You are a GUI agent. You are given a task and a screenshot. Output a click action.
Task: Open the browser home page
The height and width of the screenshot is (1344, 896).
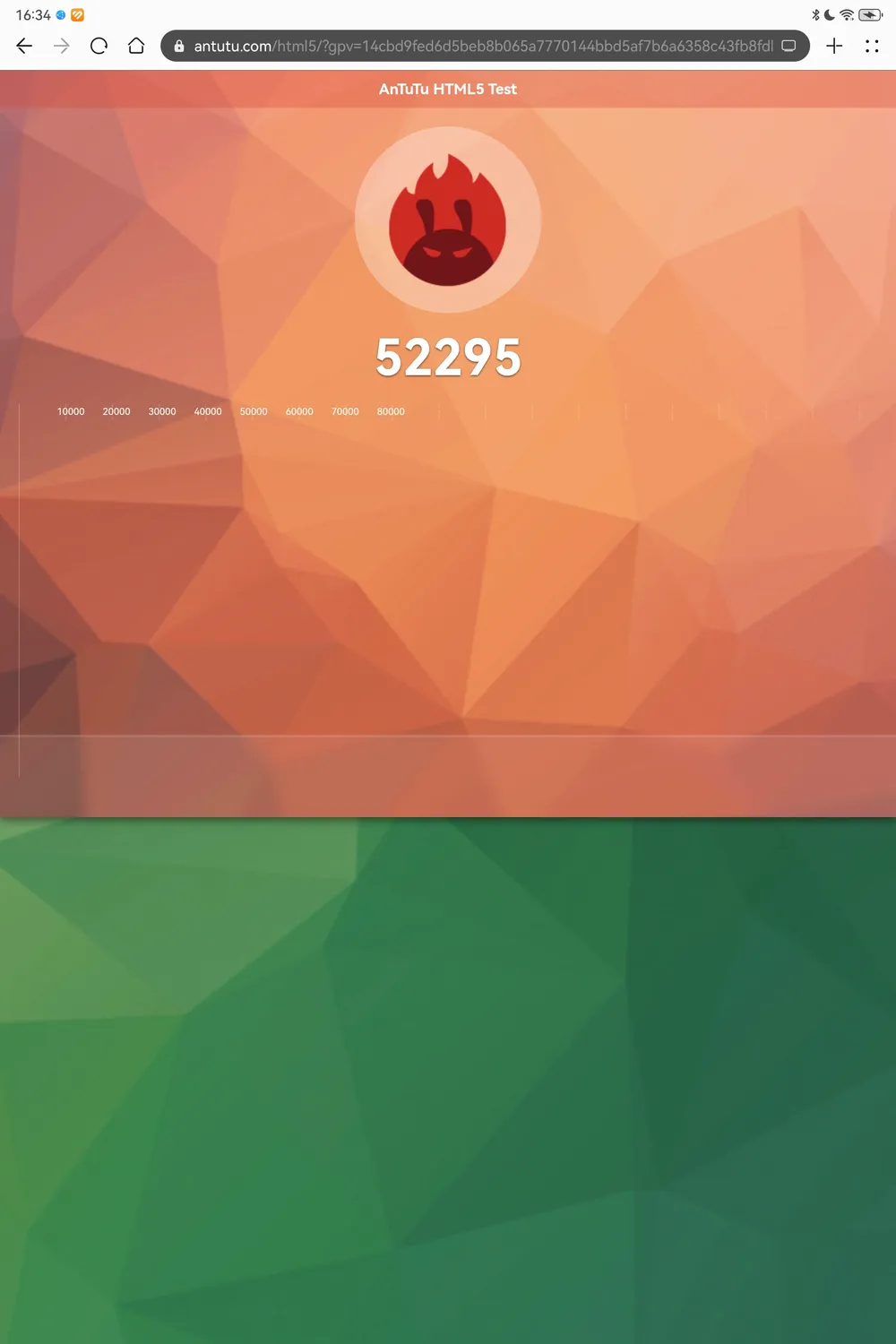[x=136, y=46]
